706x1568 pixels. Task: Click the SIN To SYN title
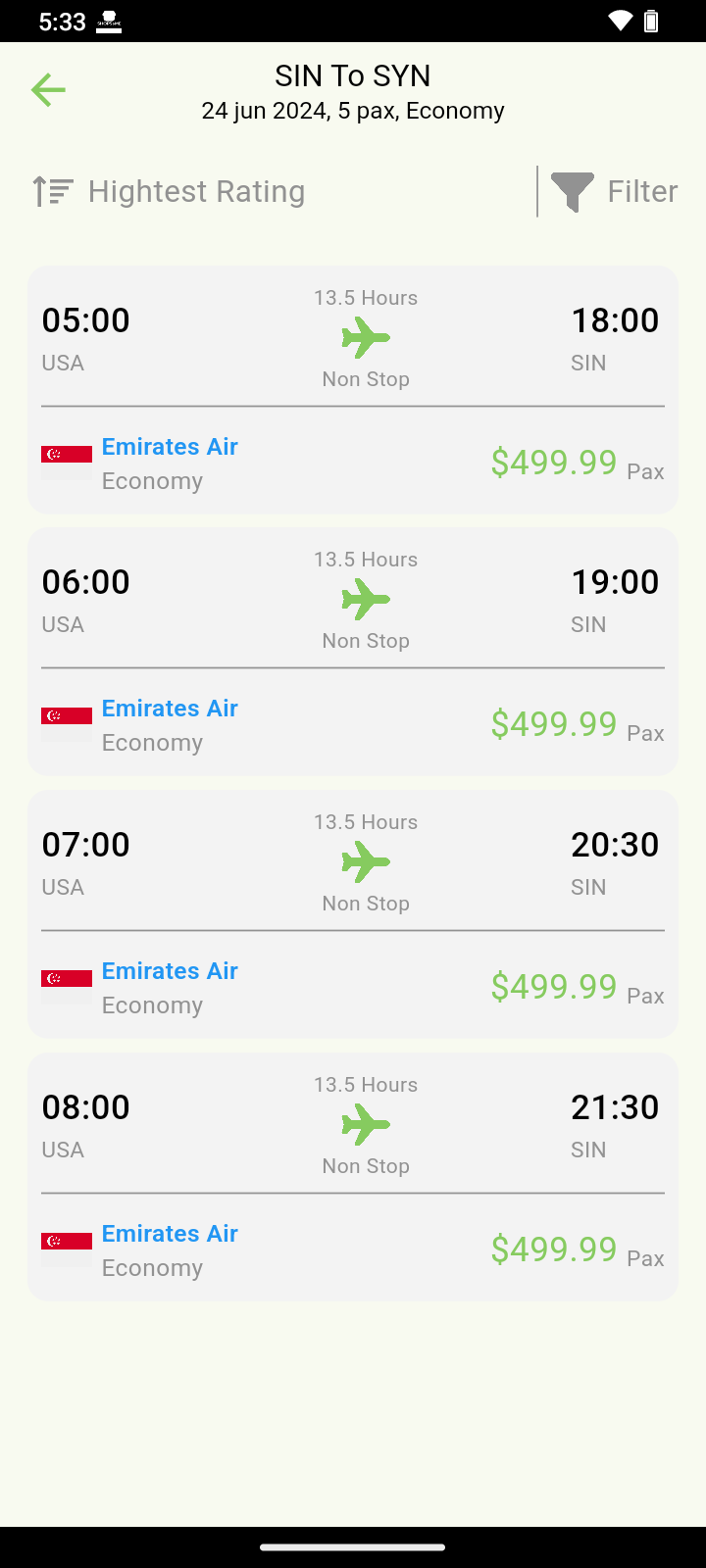coord(353,75)
